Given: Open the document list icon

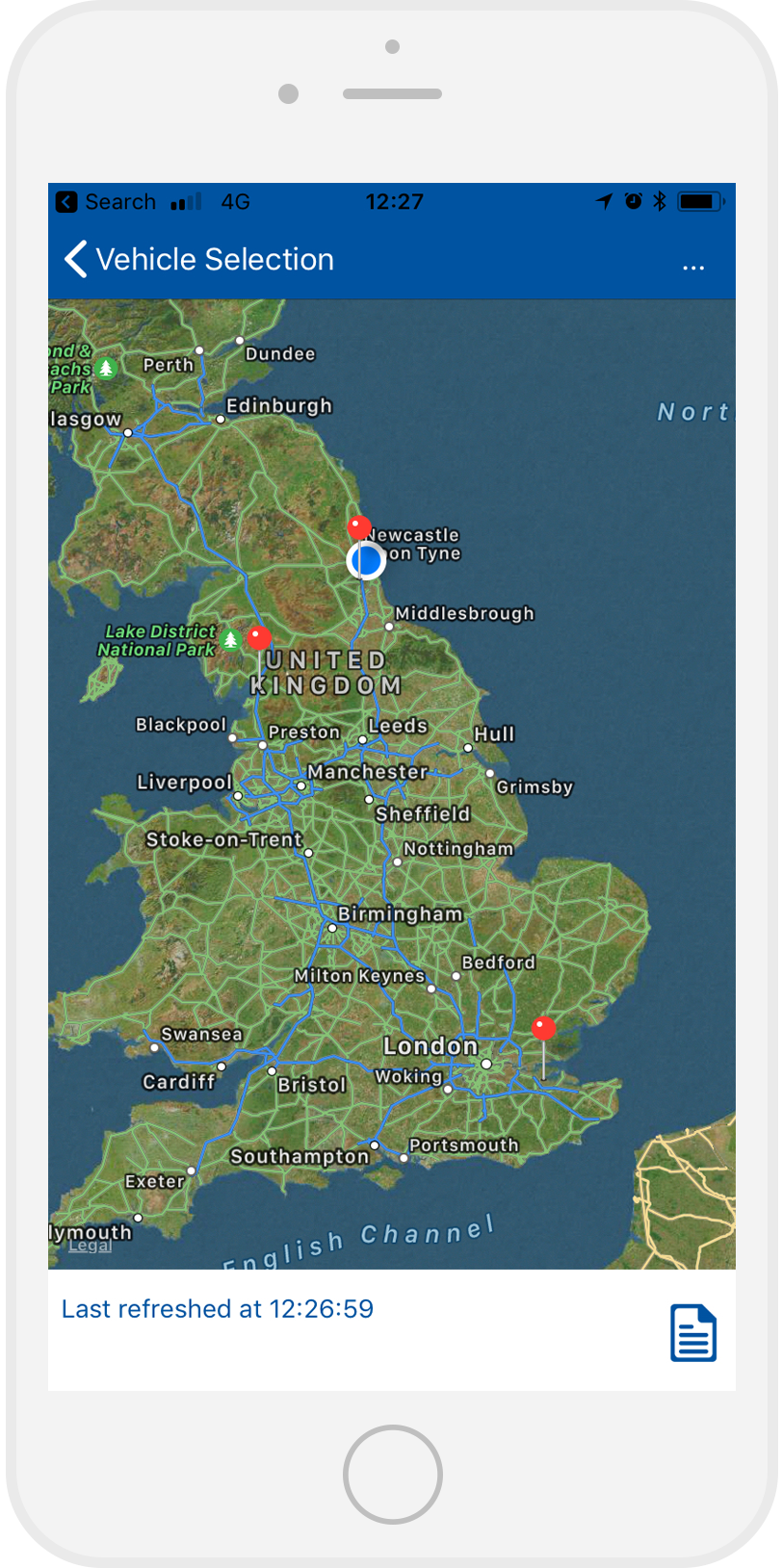Looking at the screenshot, I should [693, 1333].
